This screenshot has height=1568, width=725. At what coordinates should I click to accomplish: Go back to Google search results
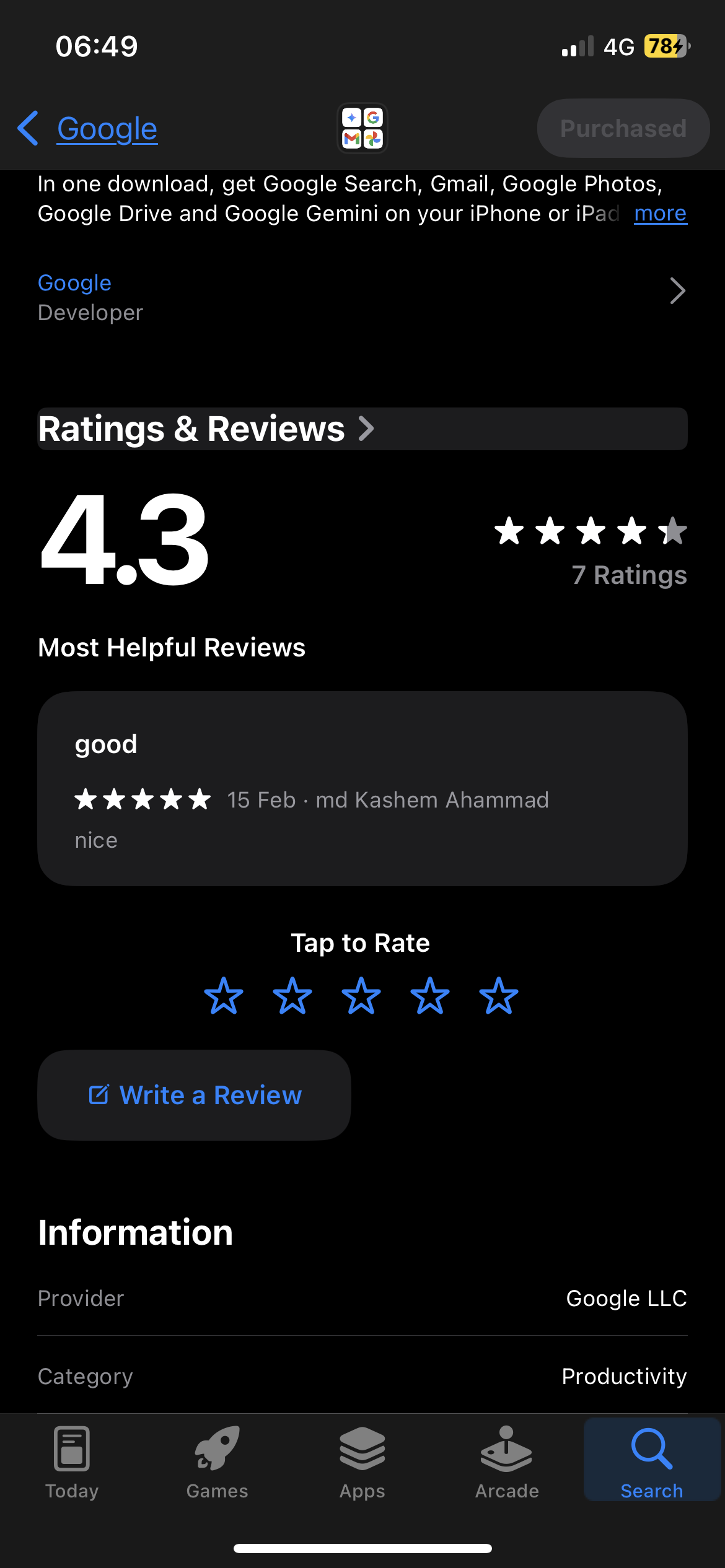click(x=88, y=129)
